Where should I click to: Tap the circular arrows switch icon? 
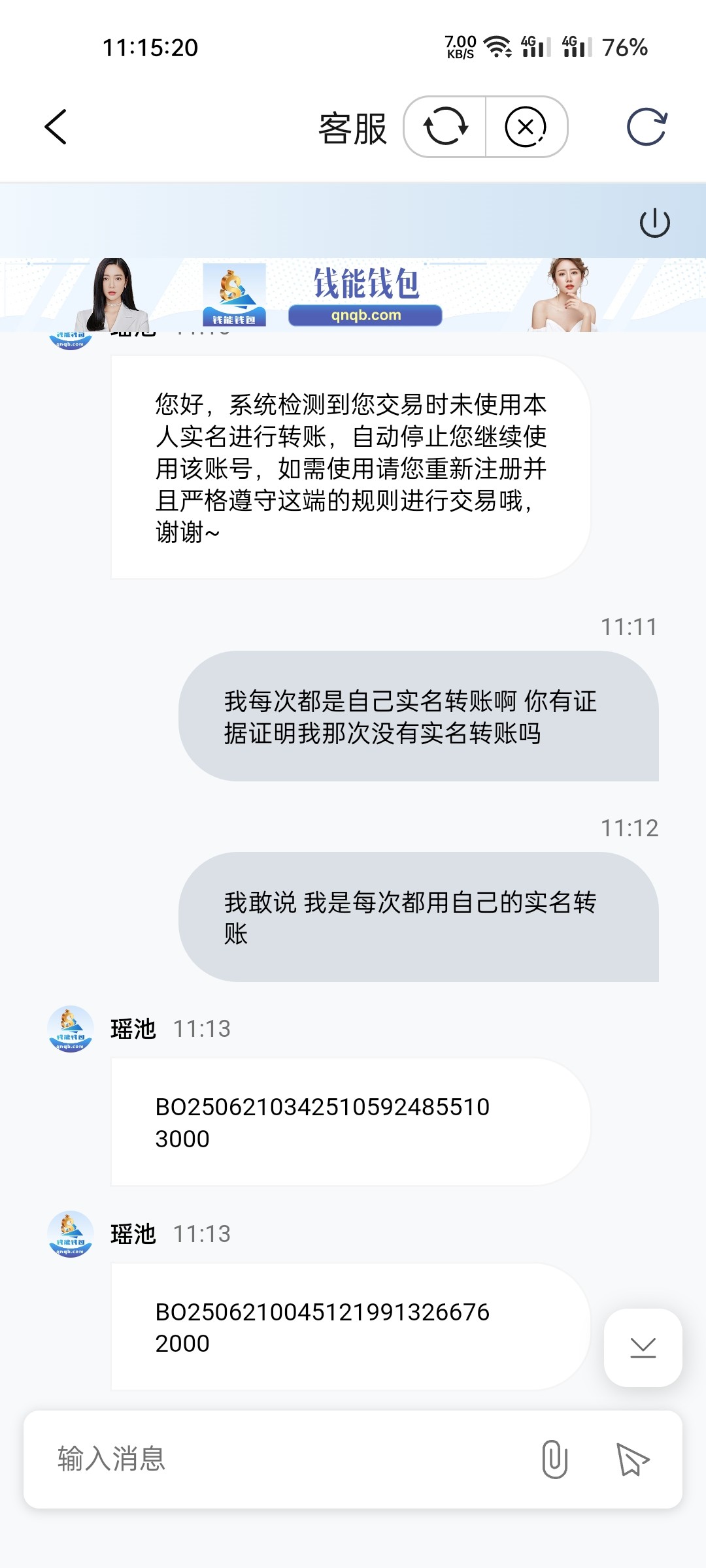tap(446, 127)
